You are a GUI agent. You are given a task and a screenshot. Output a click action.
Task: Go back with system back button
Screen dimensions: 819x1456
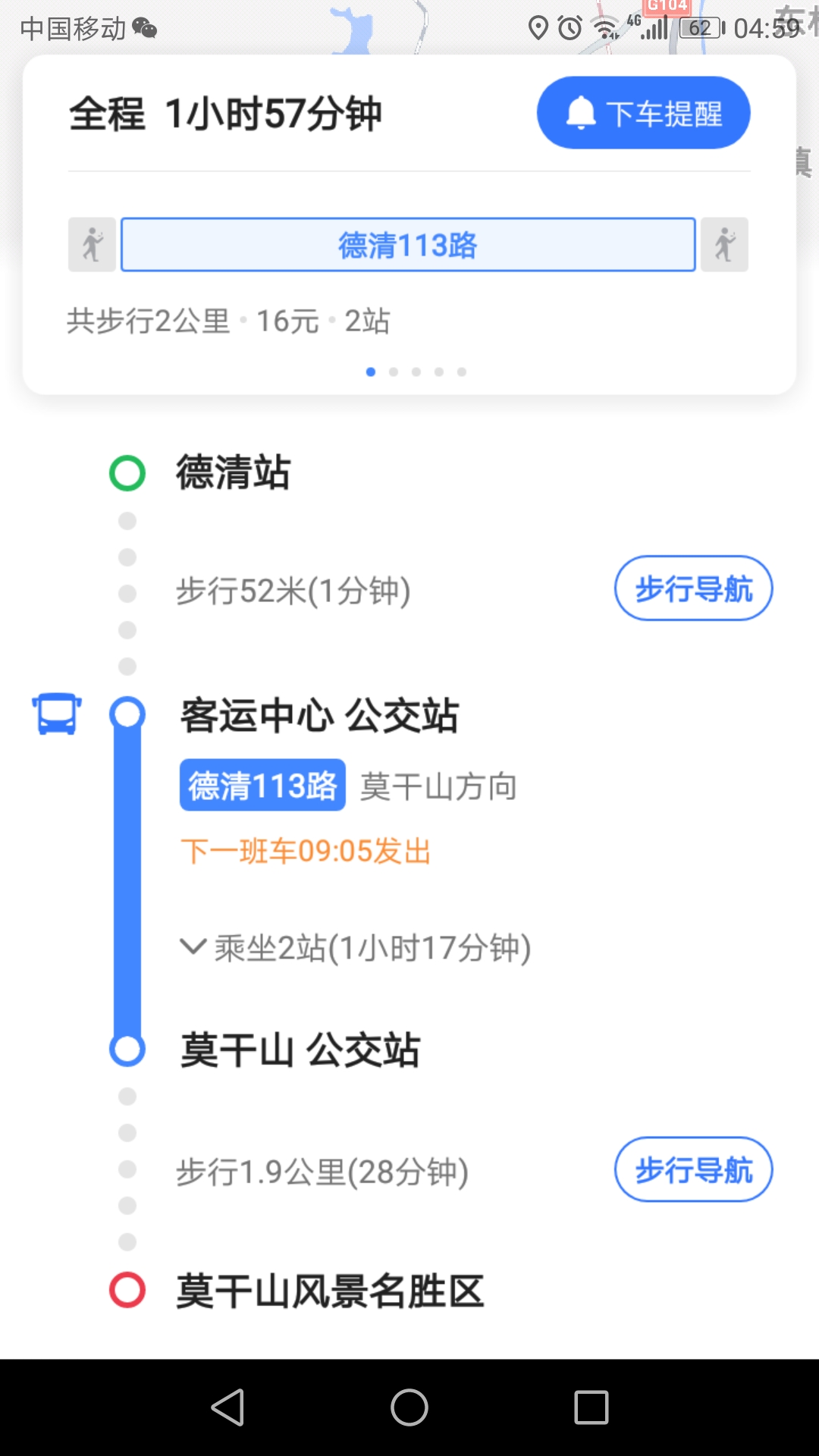[227, 1407]
